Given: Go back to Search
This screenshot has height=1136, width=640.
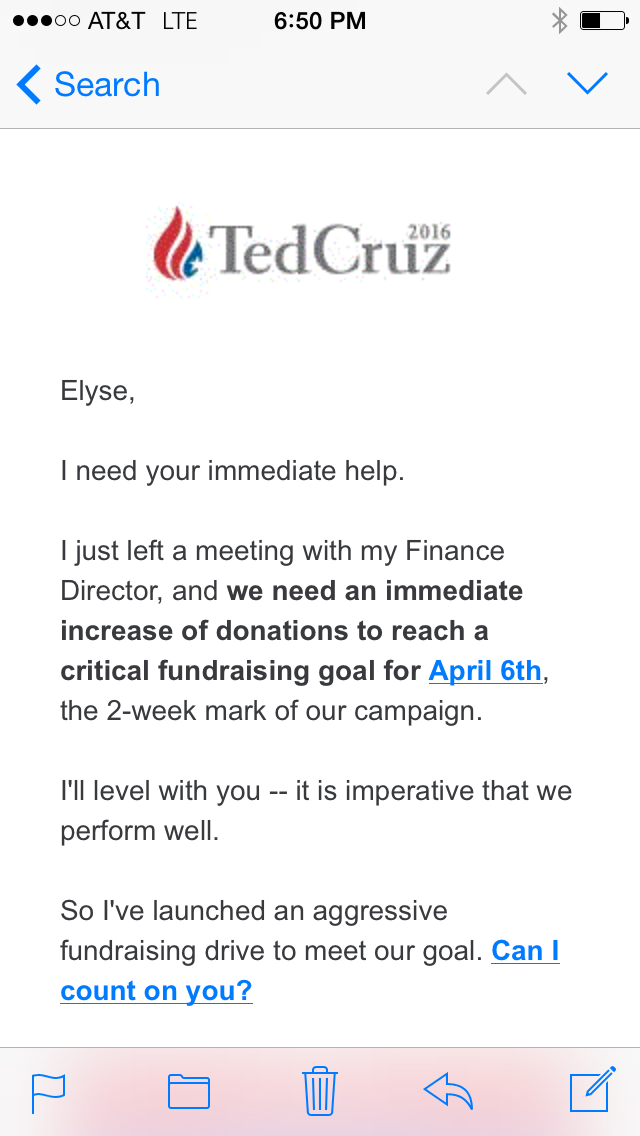Looking at the screenshot, I should point(88,85).
